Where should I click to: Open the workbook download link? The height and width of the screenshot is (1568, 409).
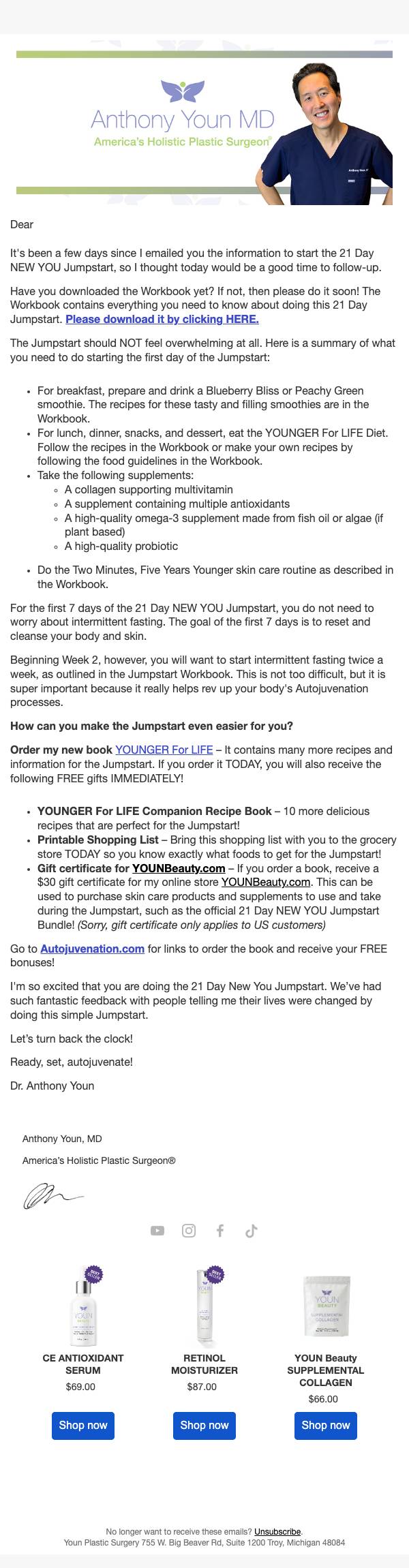[162, 319]
